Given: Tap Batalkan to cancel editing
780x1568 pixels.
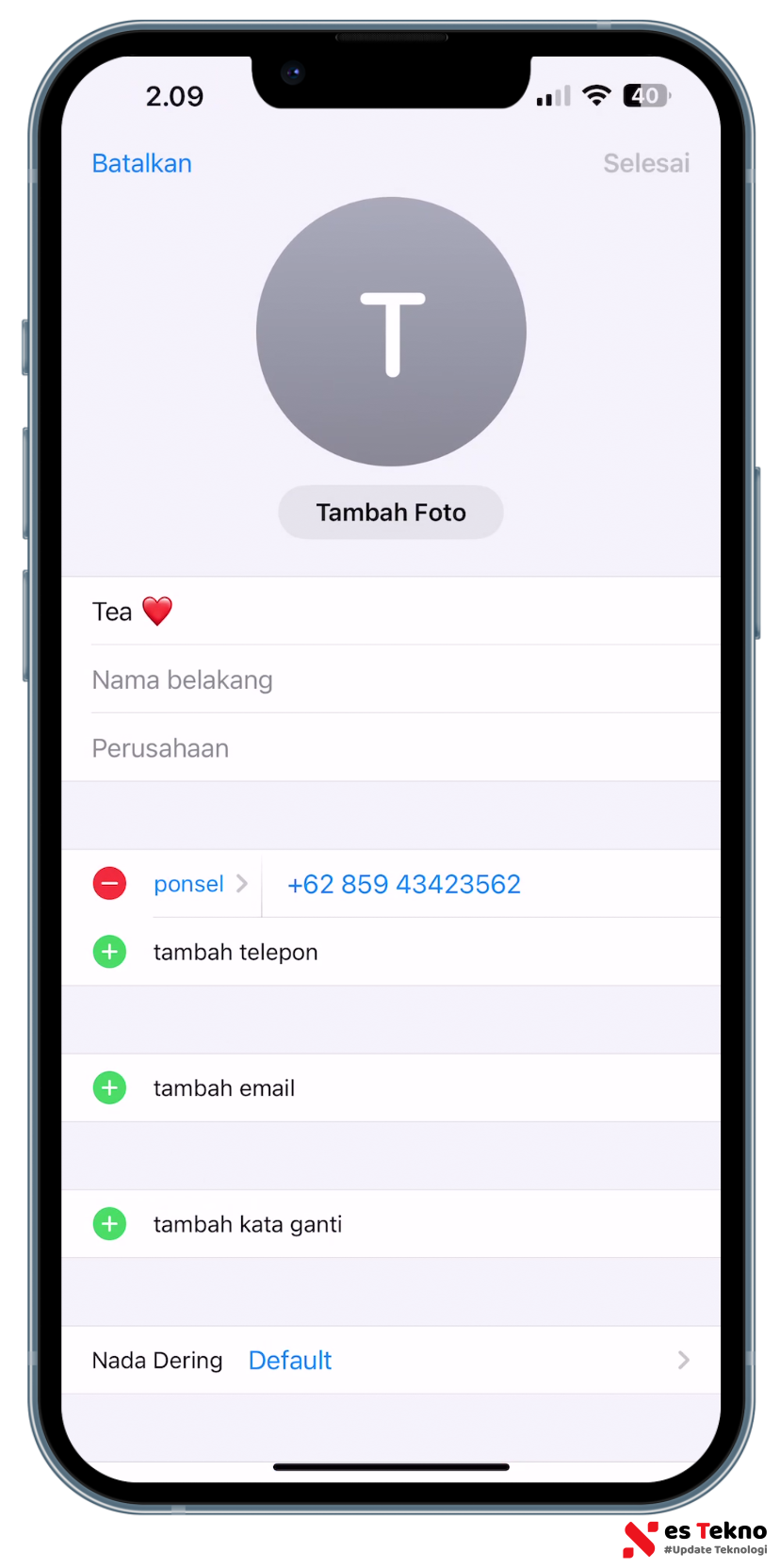Looking at the screenshot, I should (x=141, y=163).
